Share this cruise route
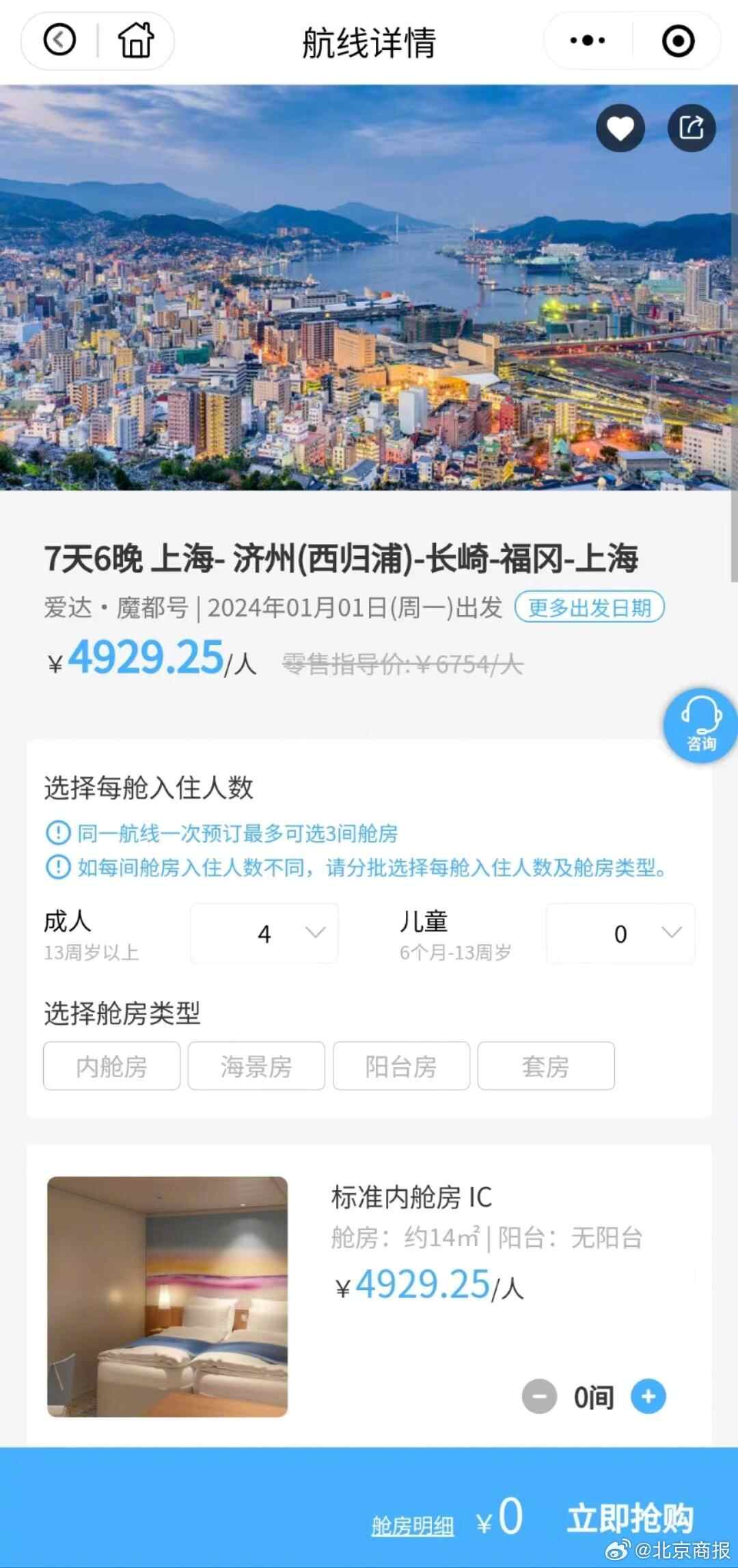 coord(691,128)
